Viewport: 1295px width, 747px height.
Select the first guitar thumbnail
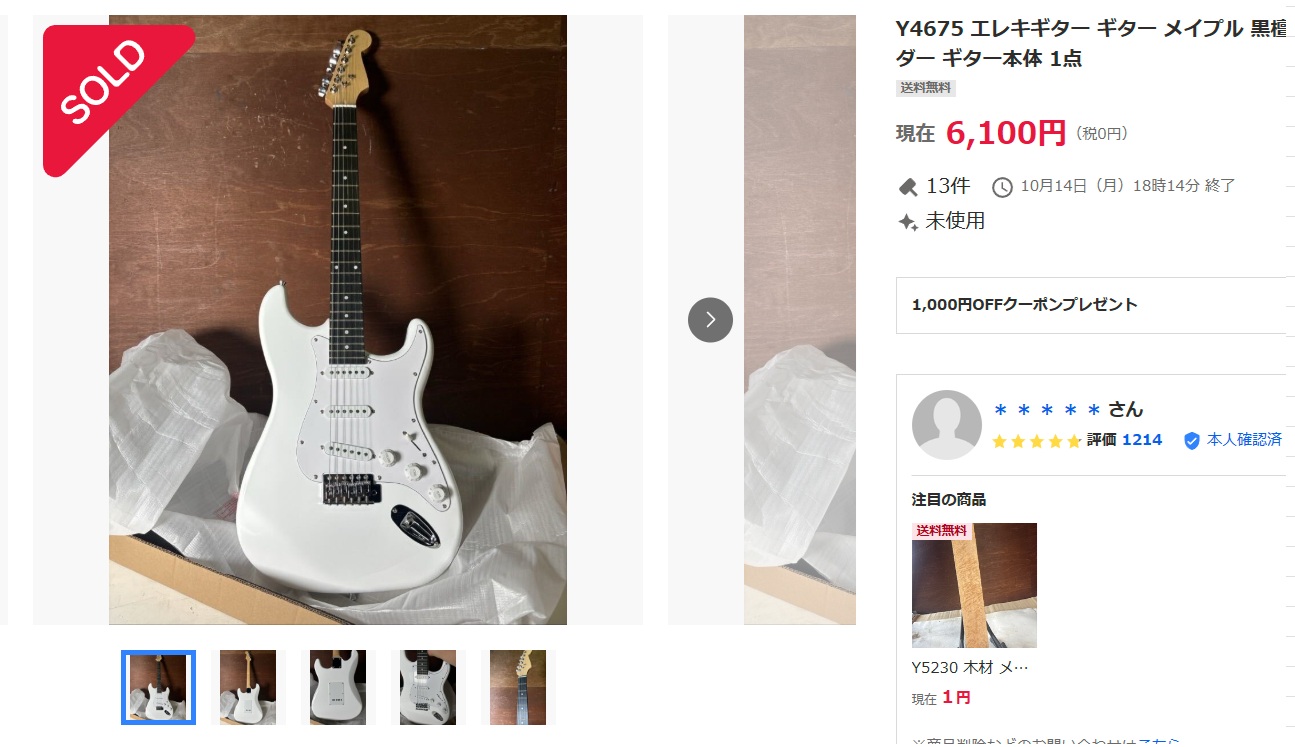pos(158,687)
